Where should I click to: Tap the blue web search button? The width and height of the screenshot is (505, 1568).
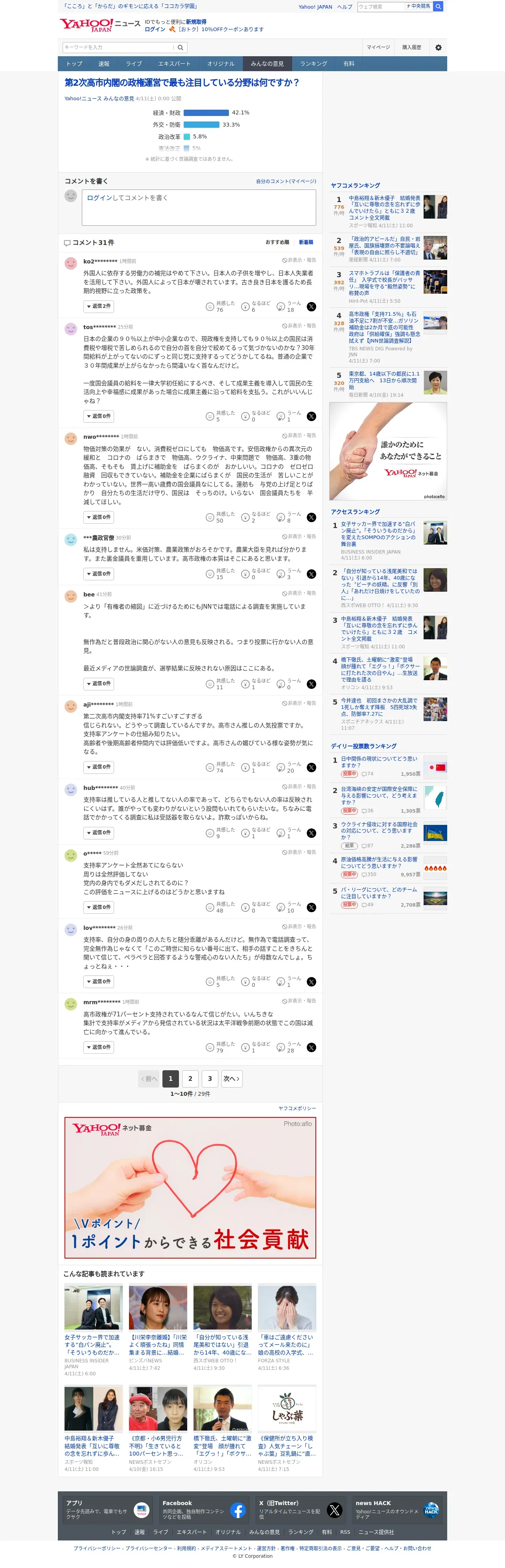[438, 7]
